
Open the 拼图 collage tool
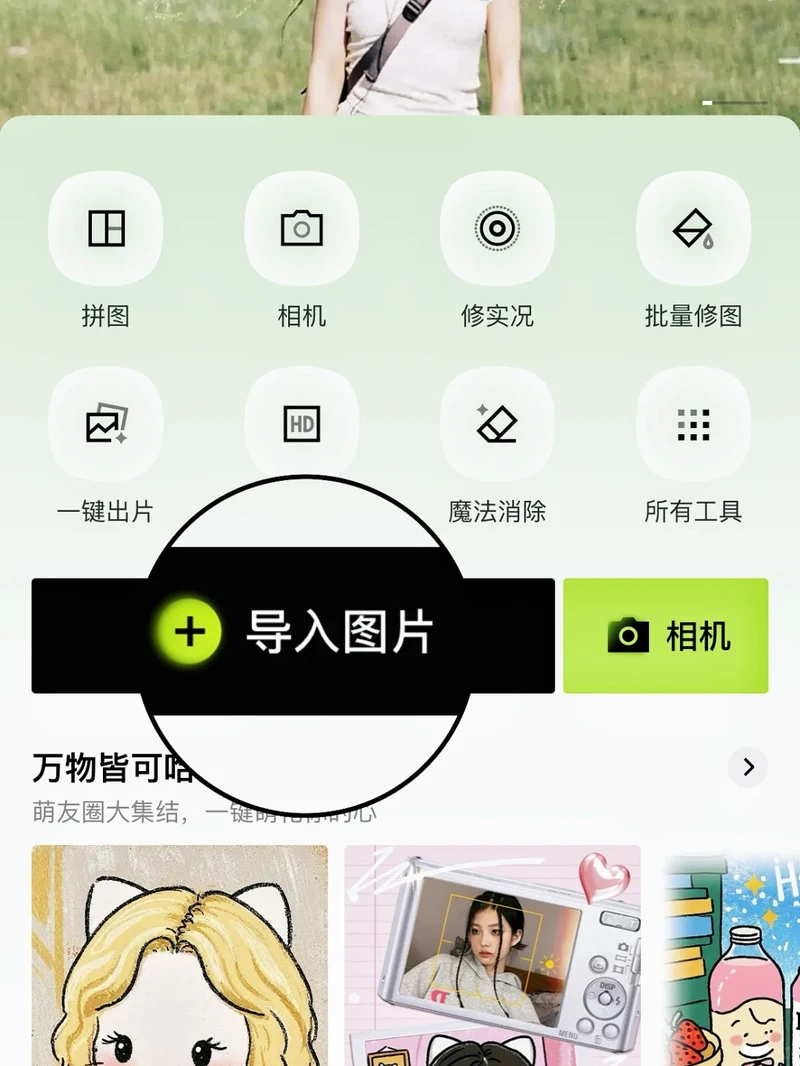tap(105, 229)
